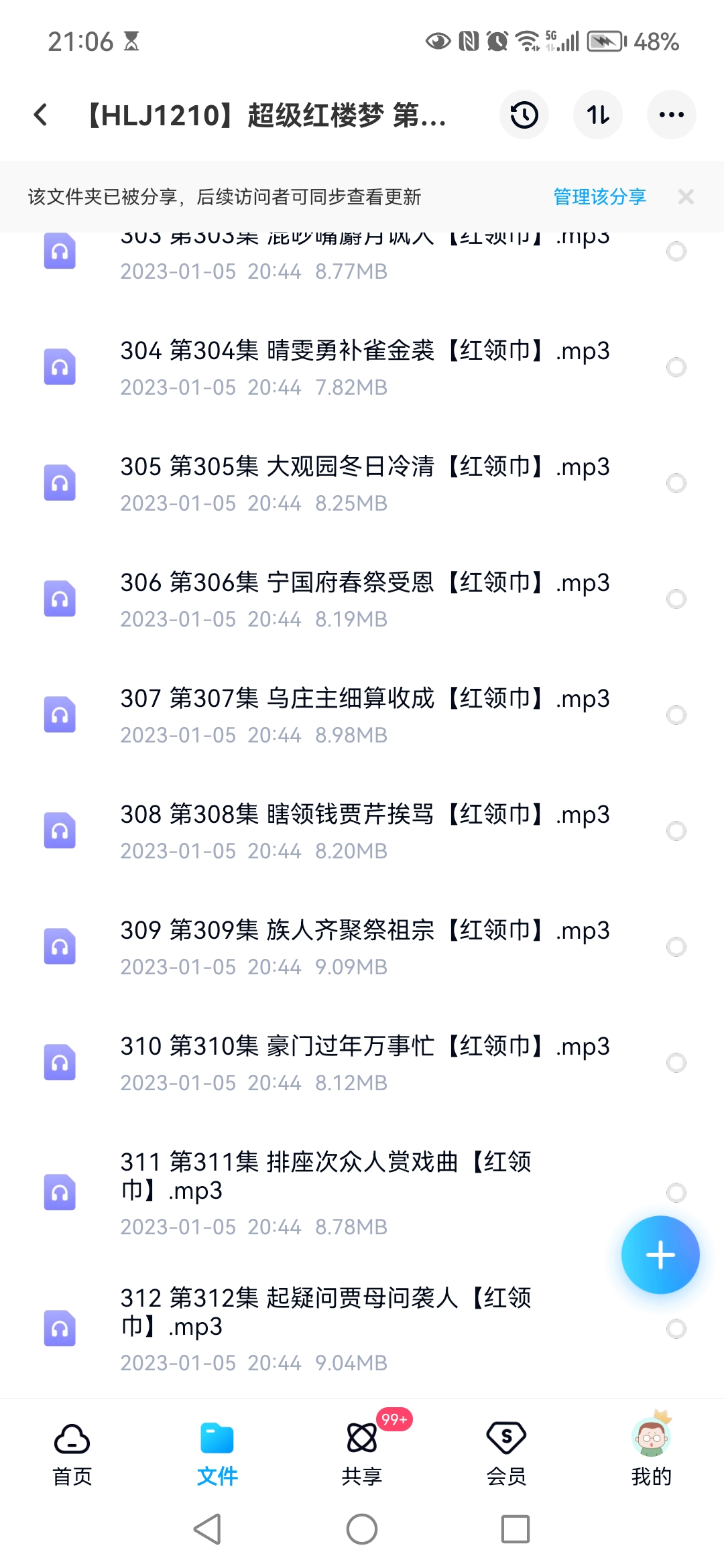Open file 304 晴雯勇补雀金裘
The width and height of the screenshot is (724, 1568).
362,367
